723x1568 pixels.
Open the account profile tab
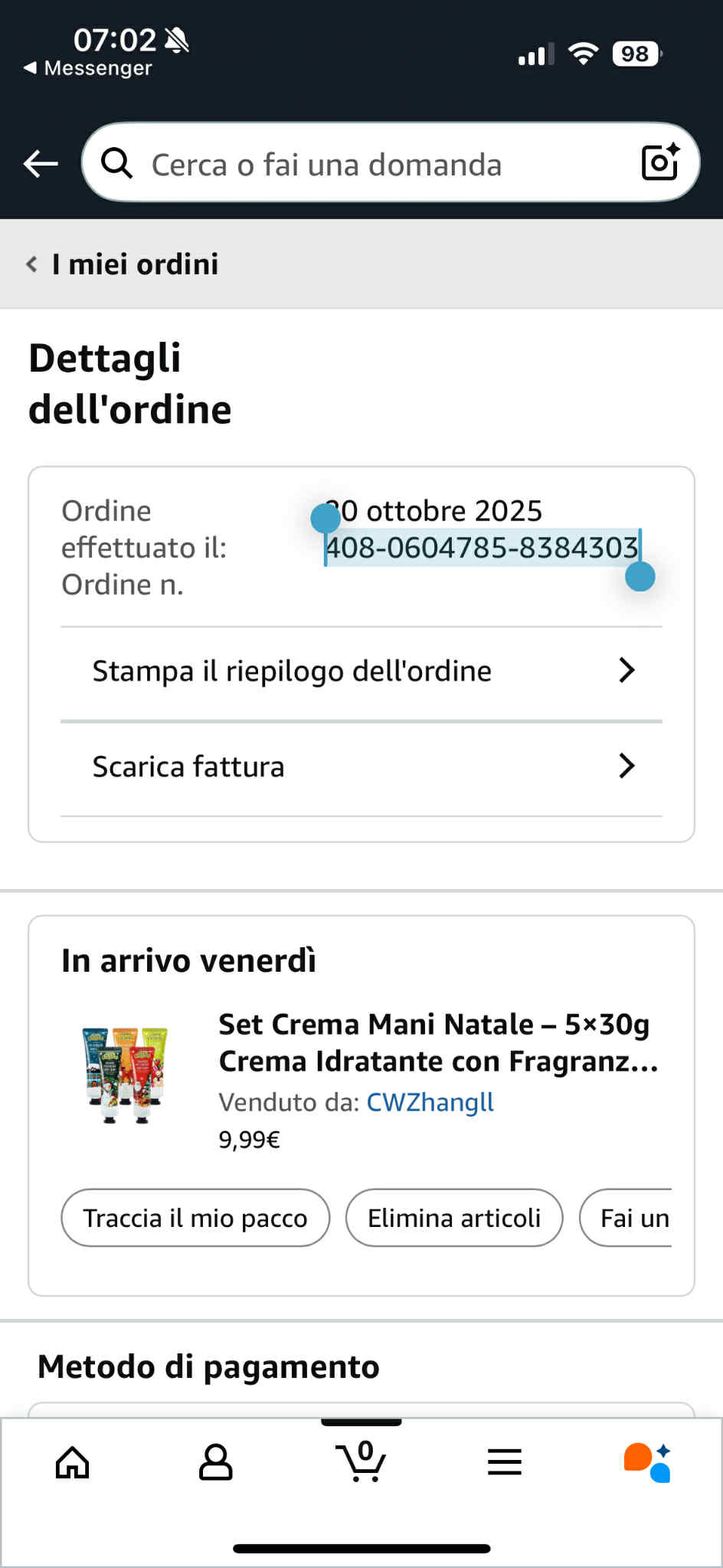click(216, 1462)
